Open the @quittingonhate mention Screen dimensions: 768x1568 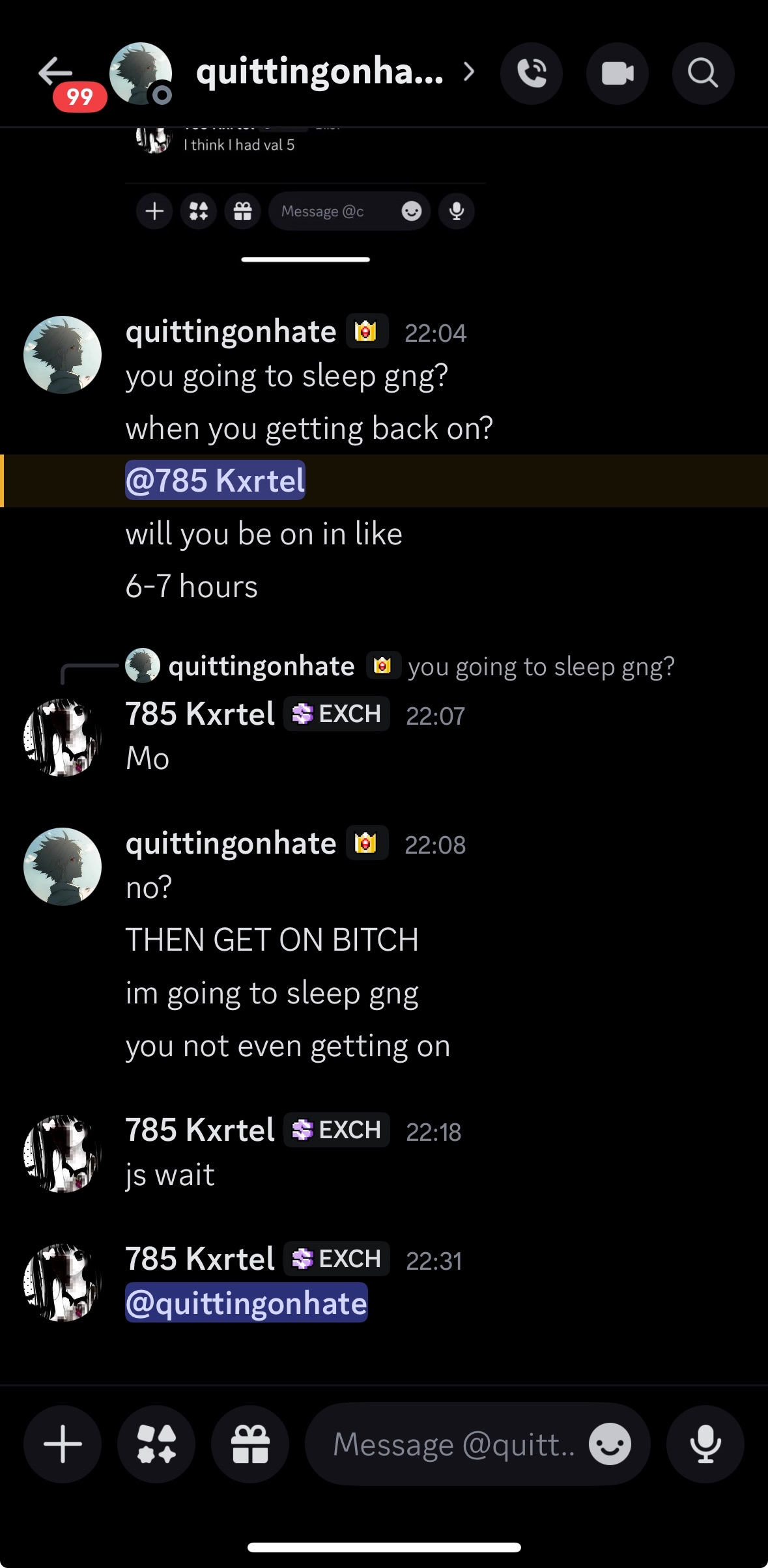click(x=246, y=1303)
